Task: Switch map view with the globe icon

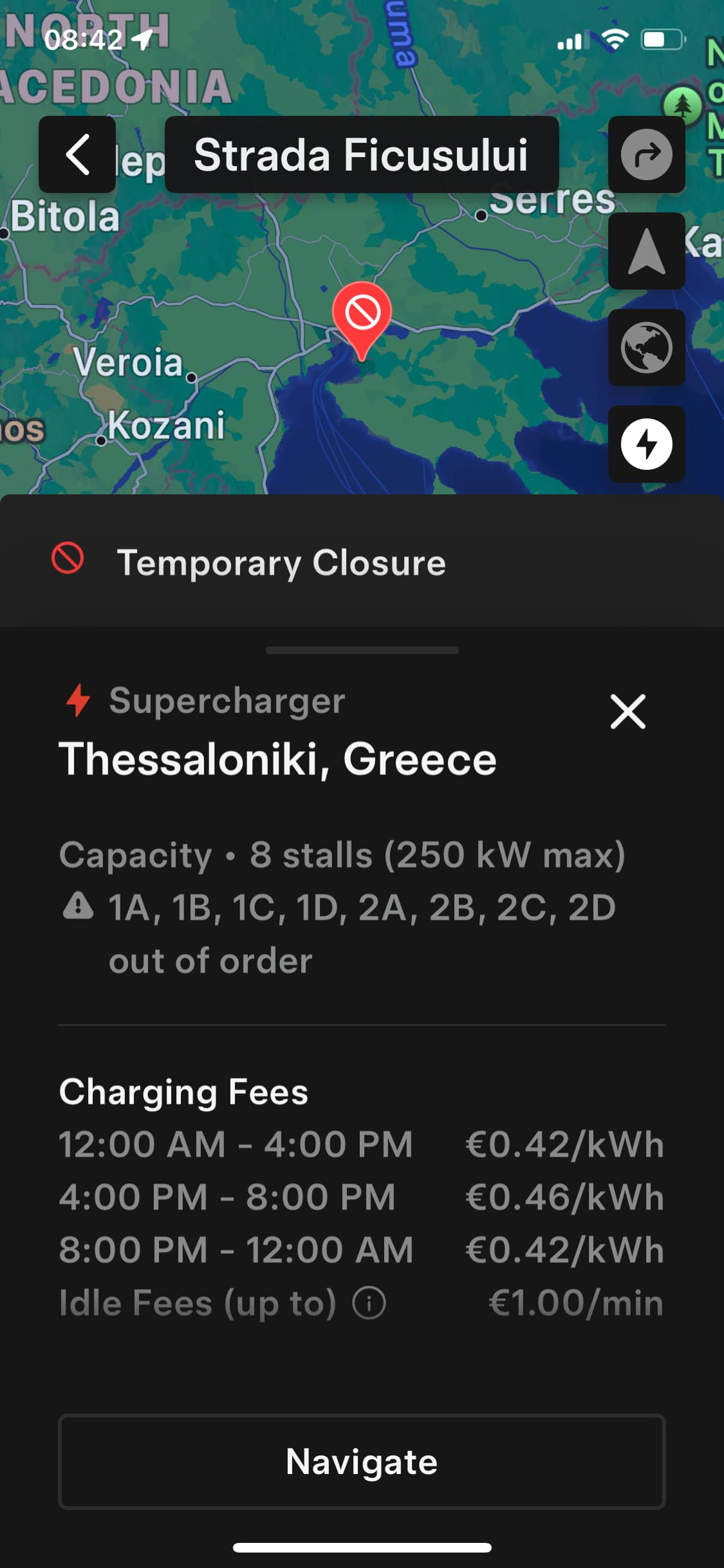Action: tap(647, 348)
